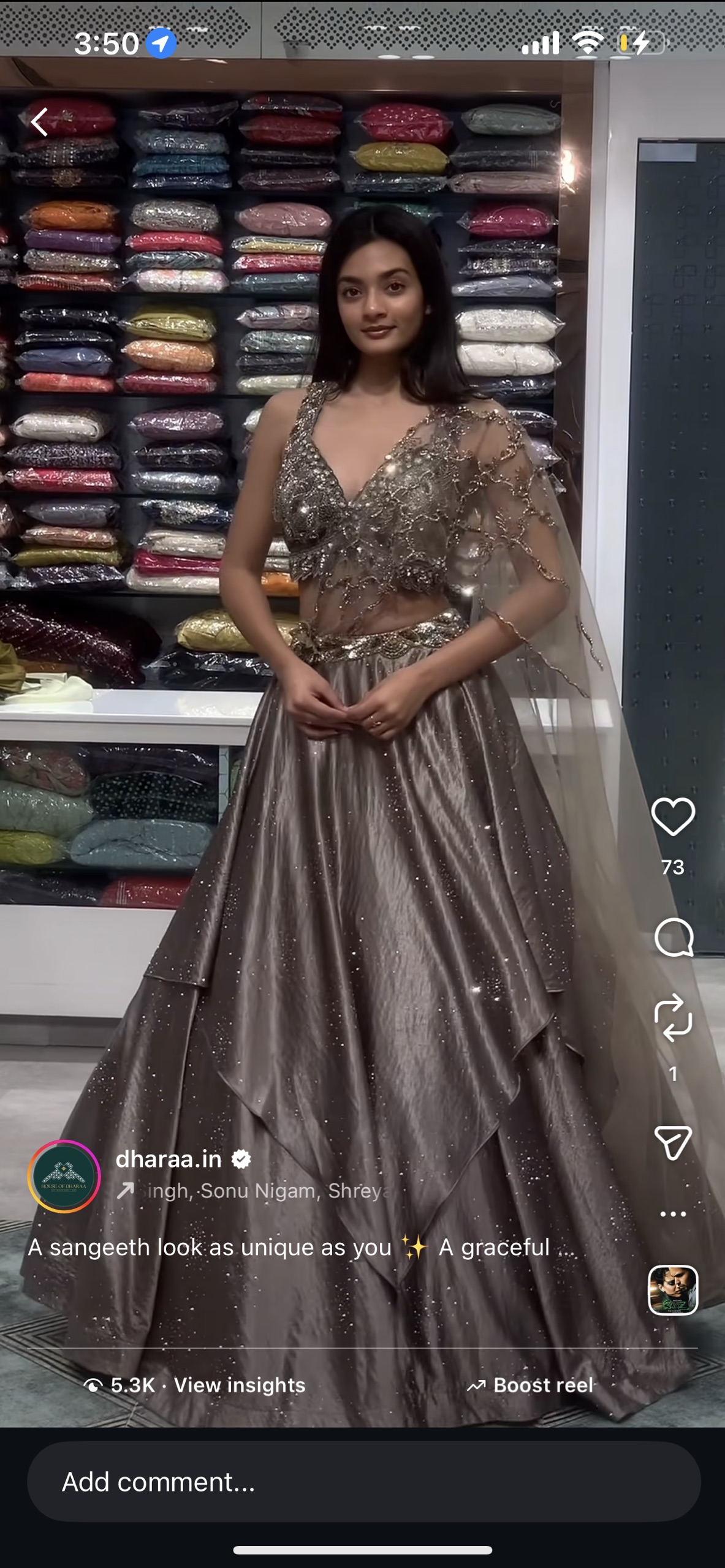Image resolution: width=725 pixels, height=1568 pixels.
Task: Open the dharaa.in username
Action: click(169, 1159)
